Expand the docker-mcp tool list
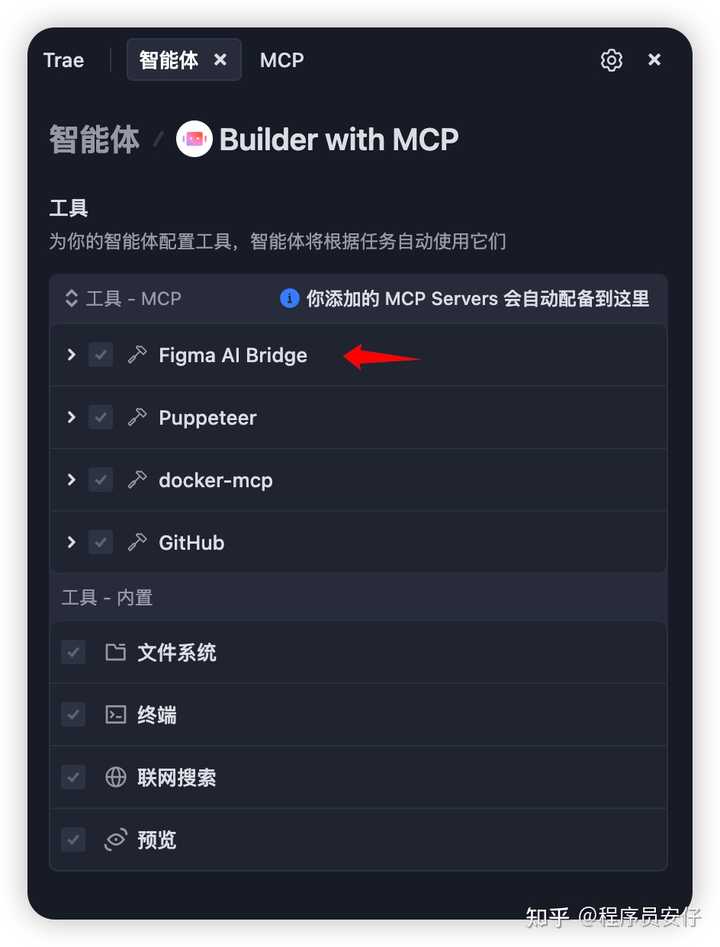This screenshot has width=720, height=947. pos(70,480)
